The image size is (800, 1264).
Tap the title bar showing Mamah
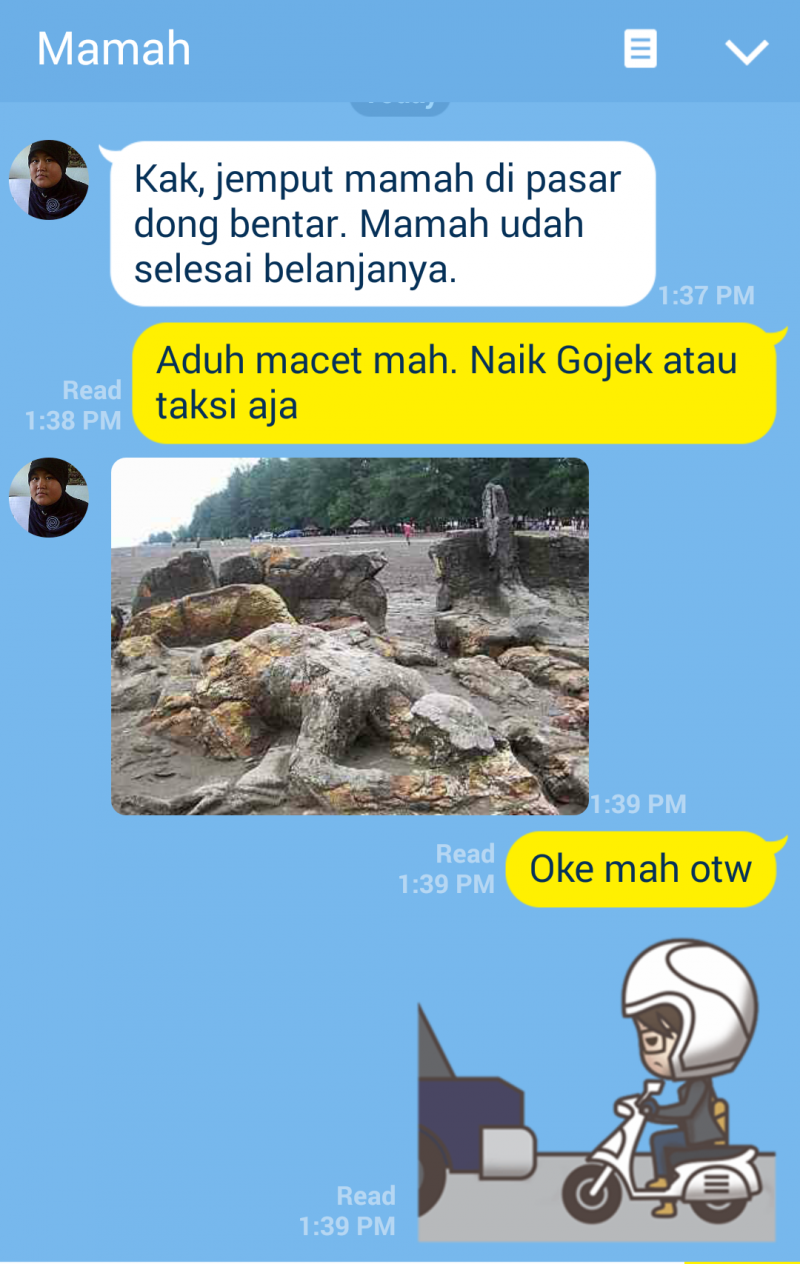tap(112, 48)
